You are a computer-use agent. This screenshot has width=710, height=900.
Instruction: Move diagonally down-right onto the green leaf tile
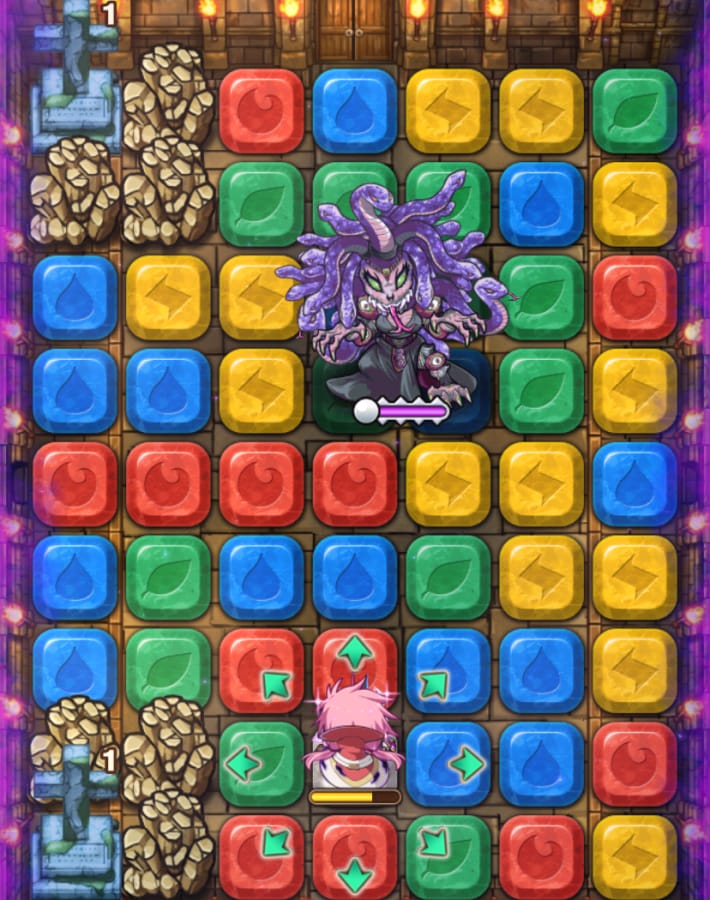tap(448, 856)
